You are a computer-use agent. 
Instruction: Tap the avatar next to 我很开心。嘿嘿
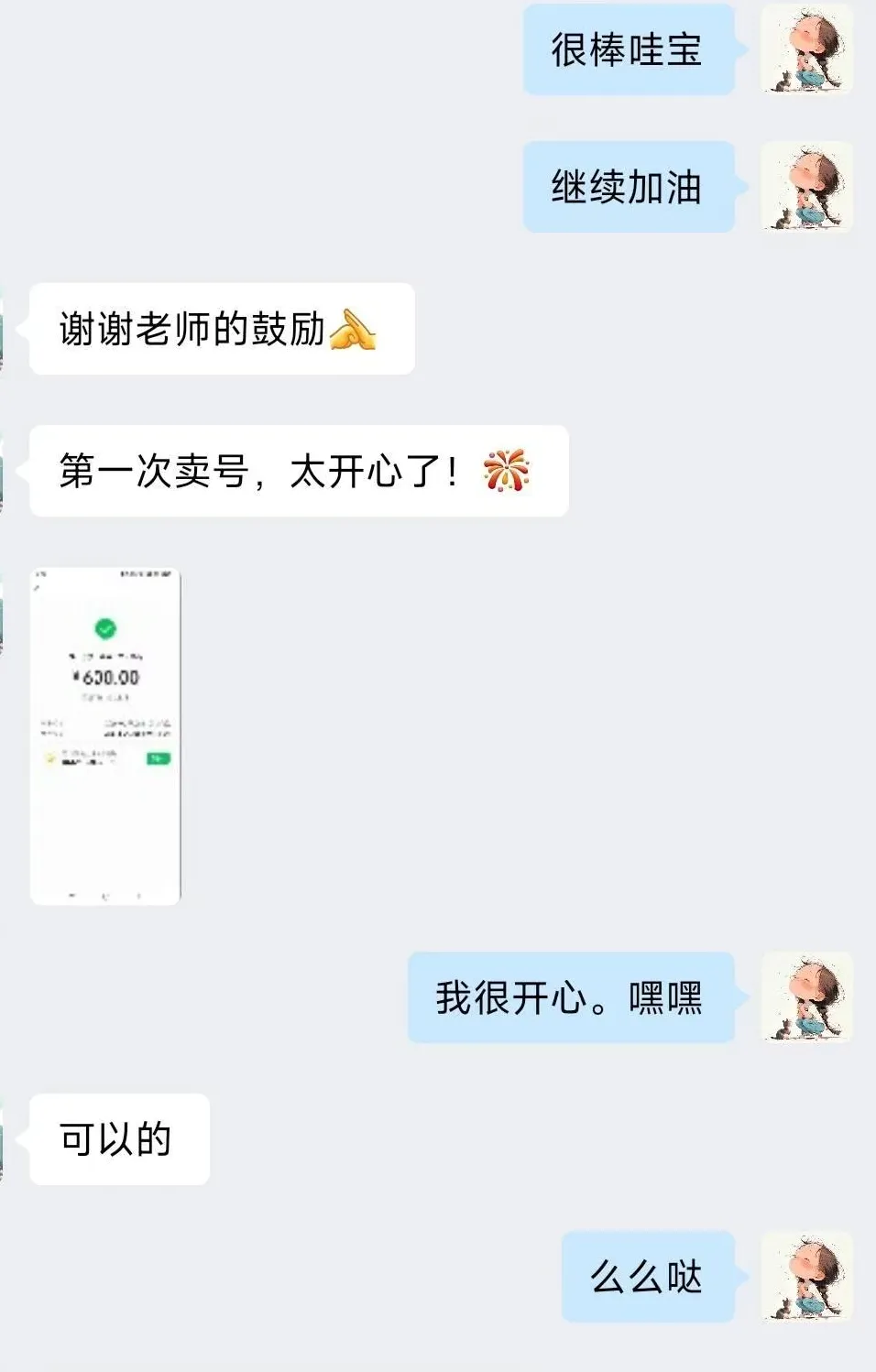806,997
